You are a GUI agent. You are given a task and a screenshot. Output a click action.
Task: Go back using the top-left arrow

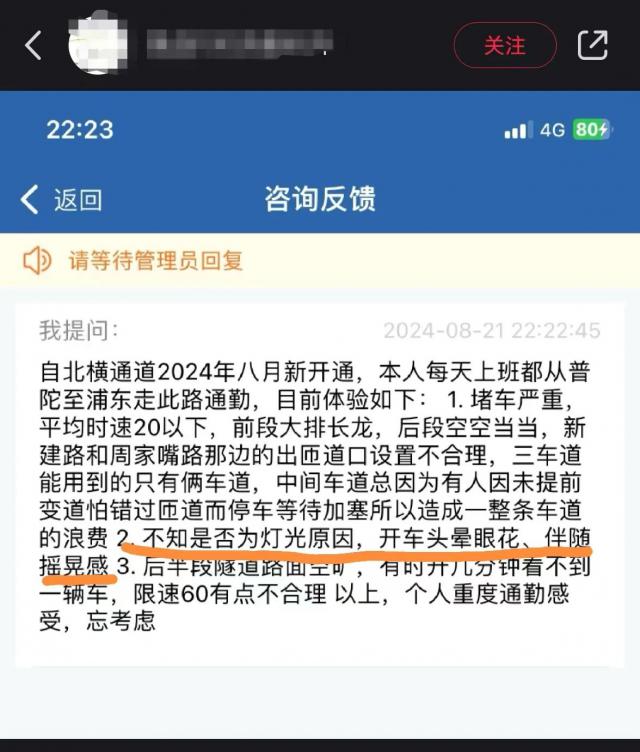coord(34,45)
